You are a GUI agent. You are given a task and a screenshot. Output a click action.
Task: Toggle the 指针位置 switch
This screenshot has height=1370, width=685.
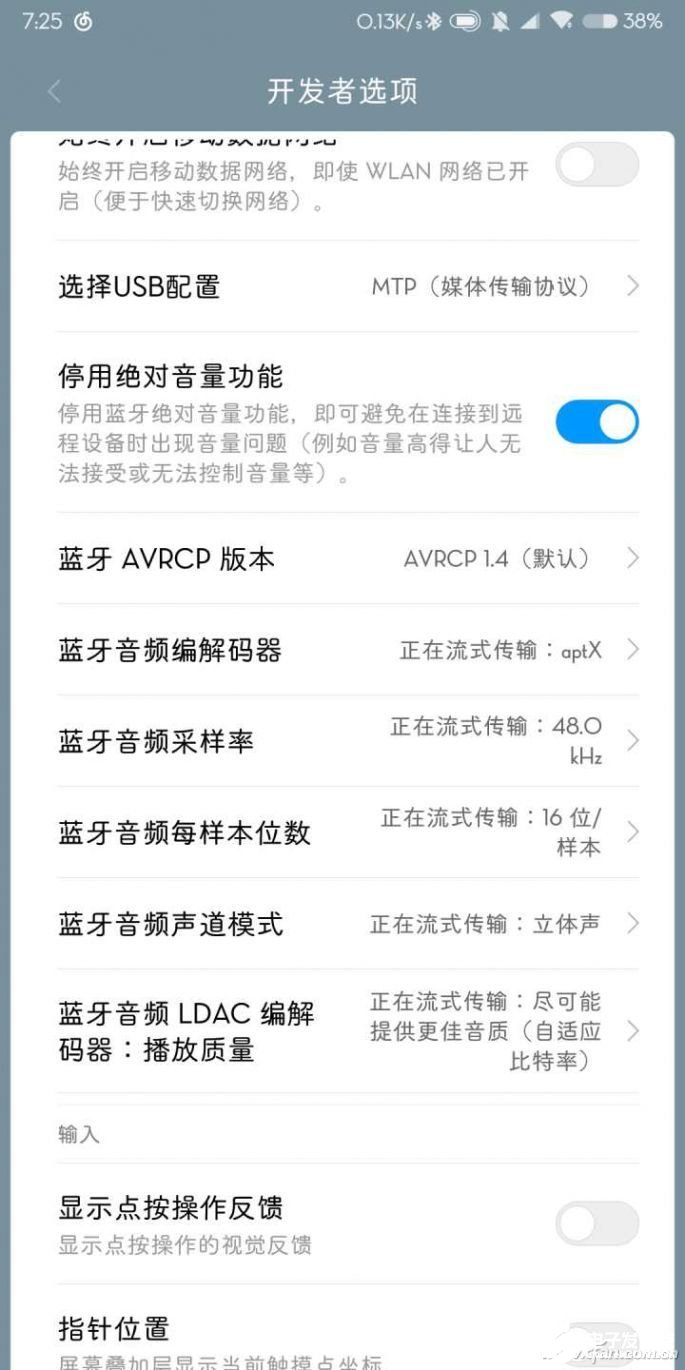coord(597,1343)
